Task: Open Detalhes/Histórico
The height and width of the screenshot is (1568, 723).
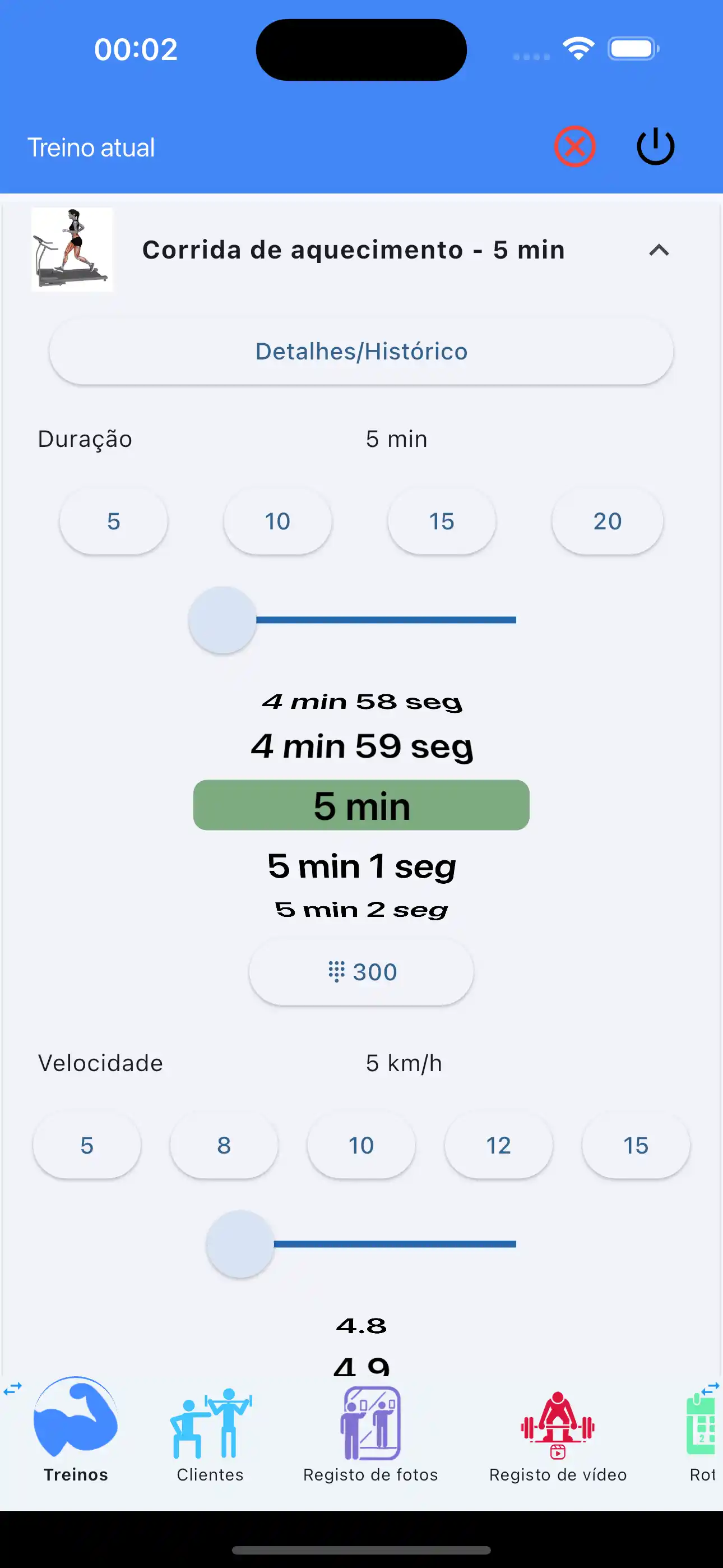Action: (x=361, y=351)
